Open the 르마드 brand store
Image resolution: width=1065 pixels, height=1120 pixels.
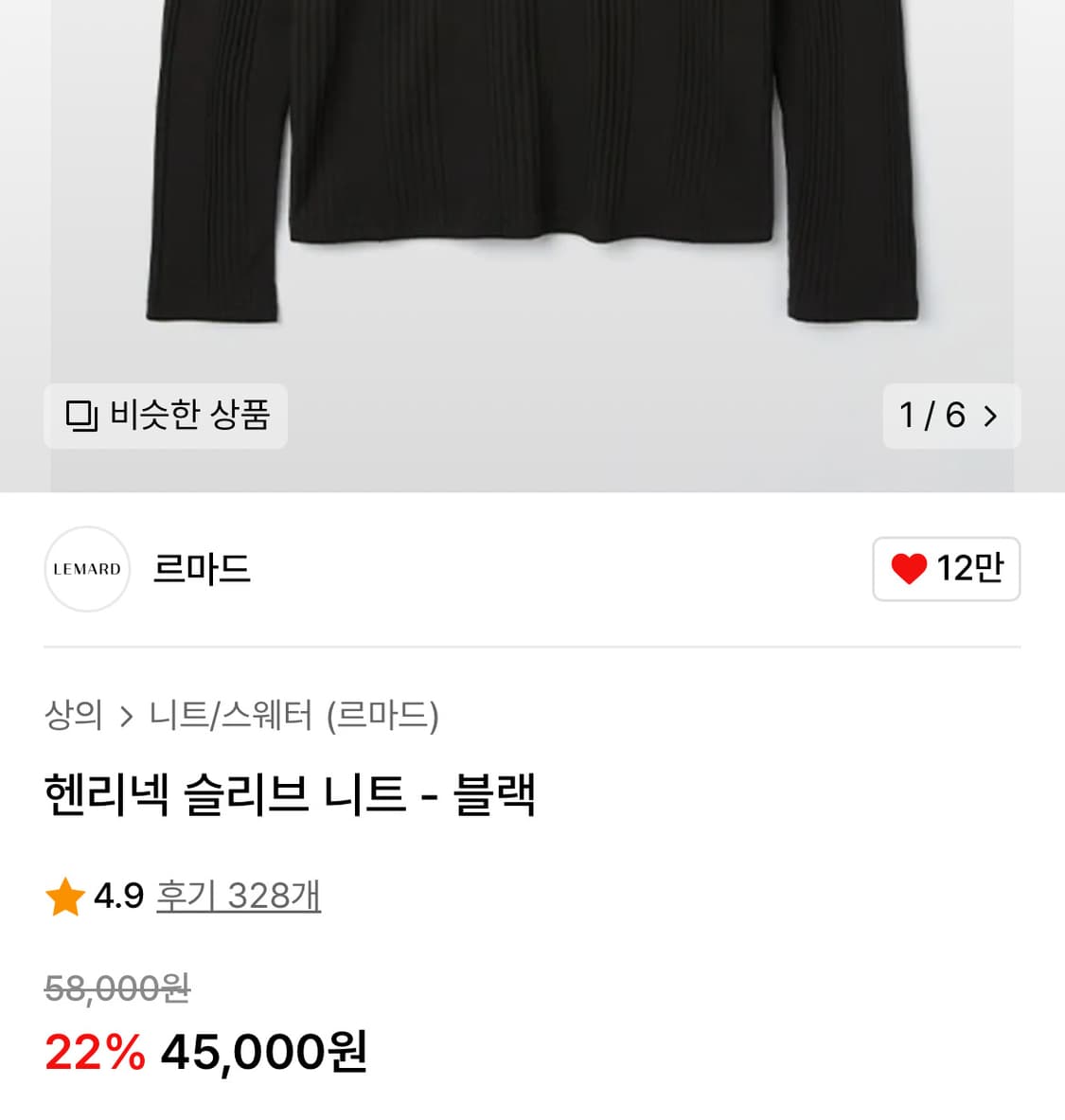(201, 569)
